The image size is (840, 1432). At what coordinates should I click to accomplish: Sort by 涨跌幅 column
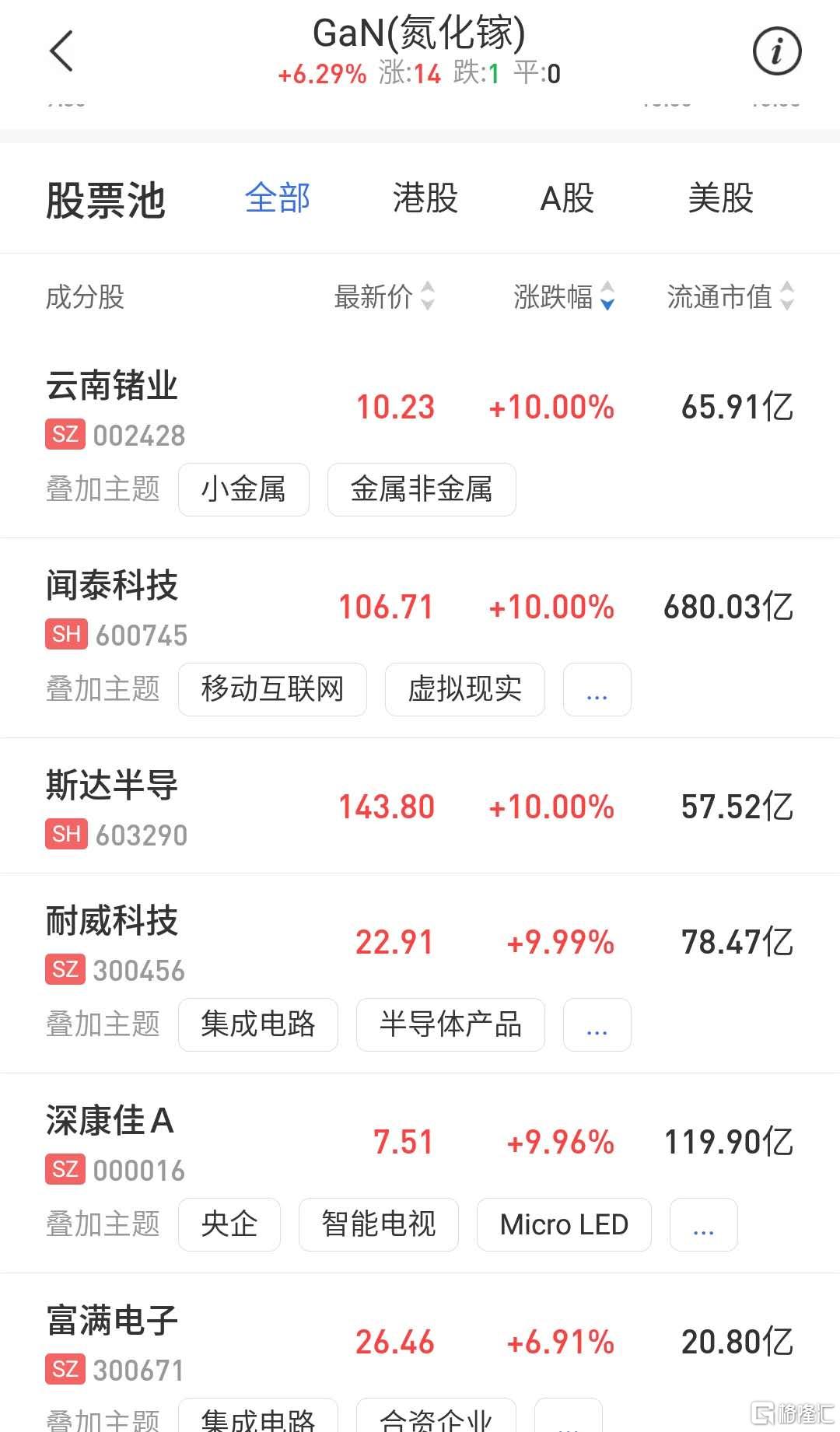pyautogui.click(x=564, y=296)
